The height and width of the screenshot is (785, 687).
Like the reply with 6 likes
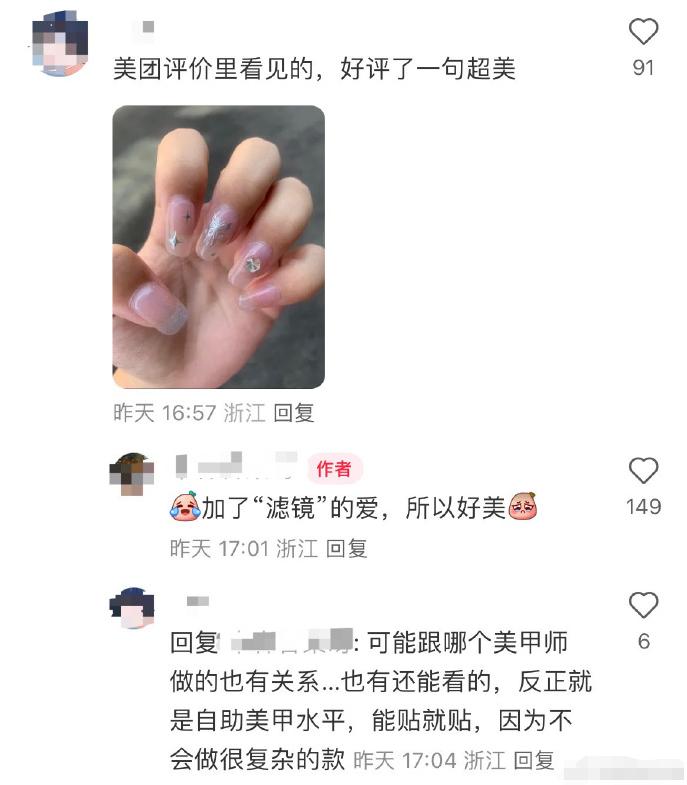click(x=643, y=606)
